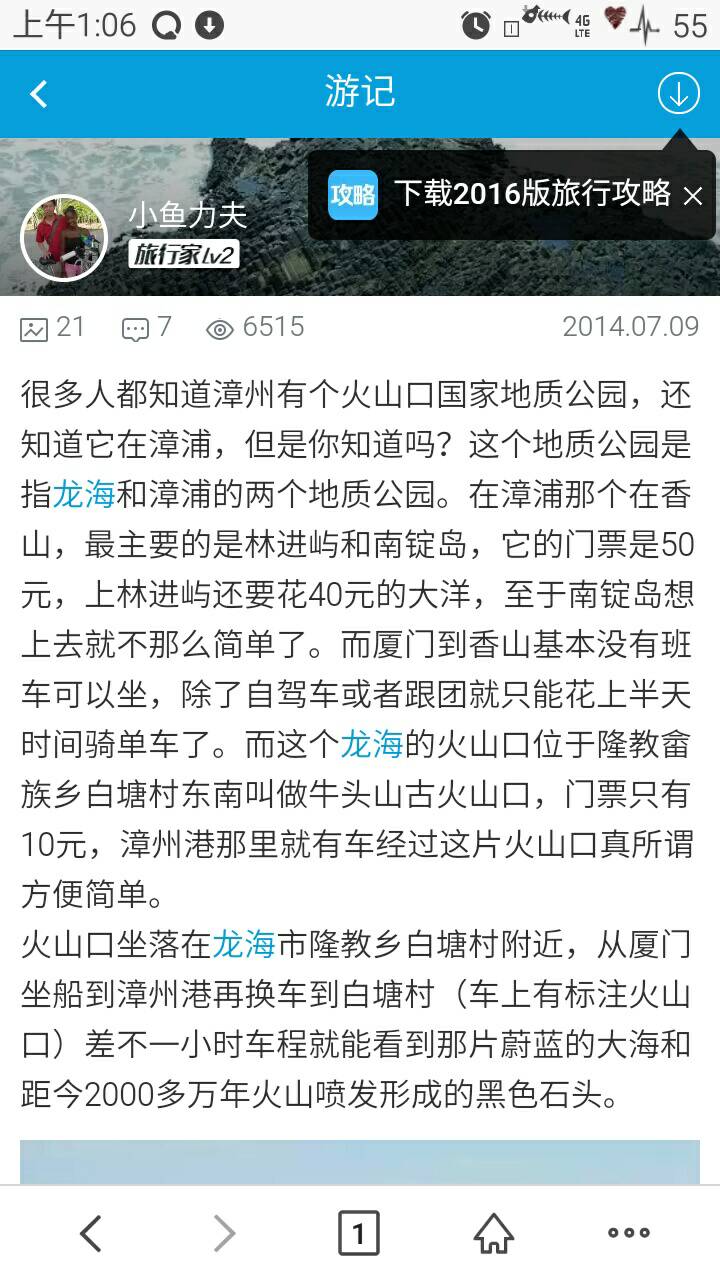This screenshot has height=1280, width=720.
Task: Go to the browser home page
Action: 494,1234
